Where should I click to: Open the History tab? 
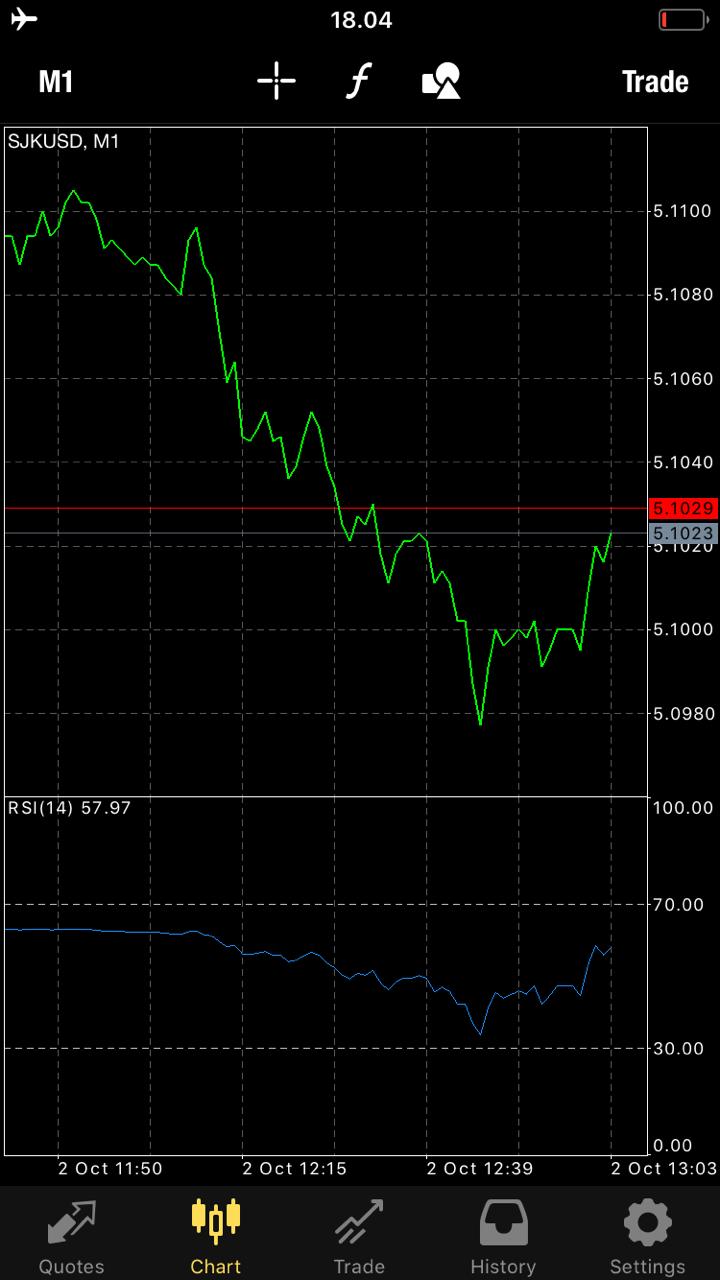[x=503, y=1238]
